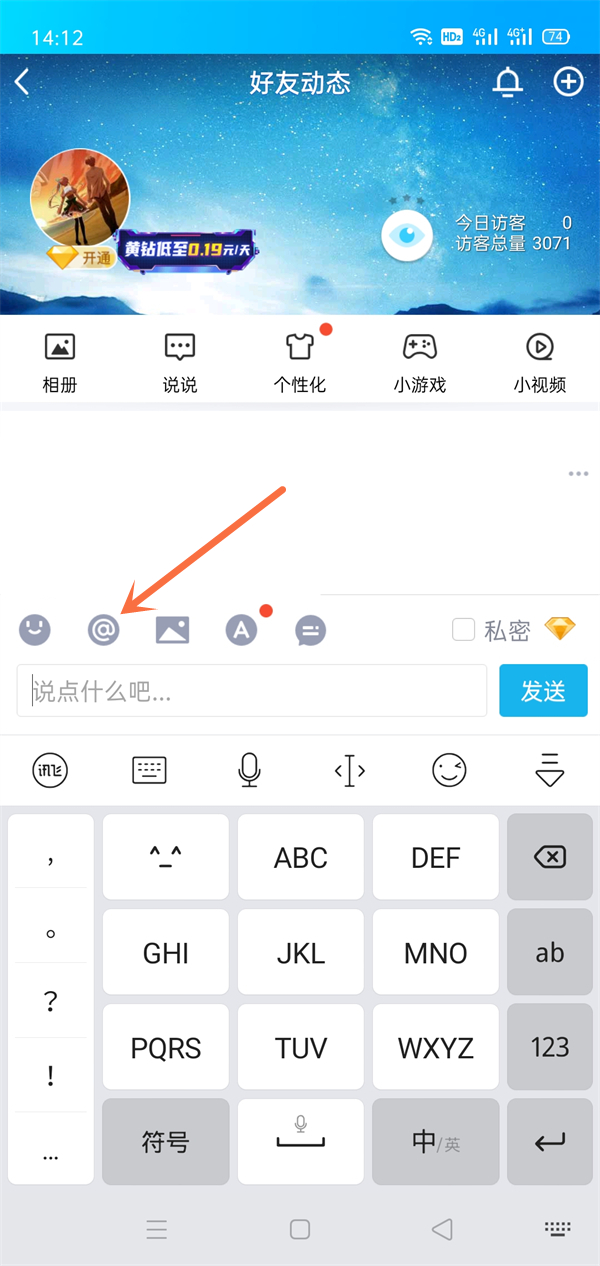Go back using the top-left arrow
The image size is (600, 1266).
(x=23, y=82)
